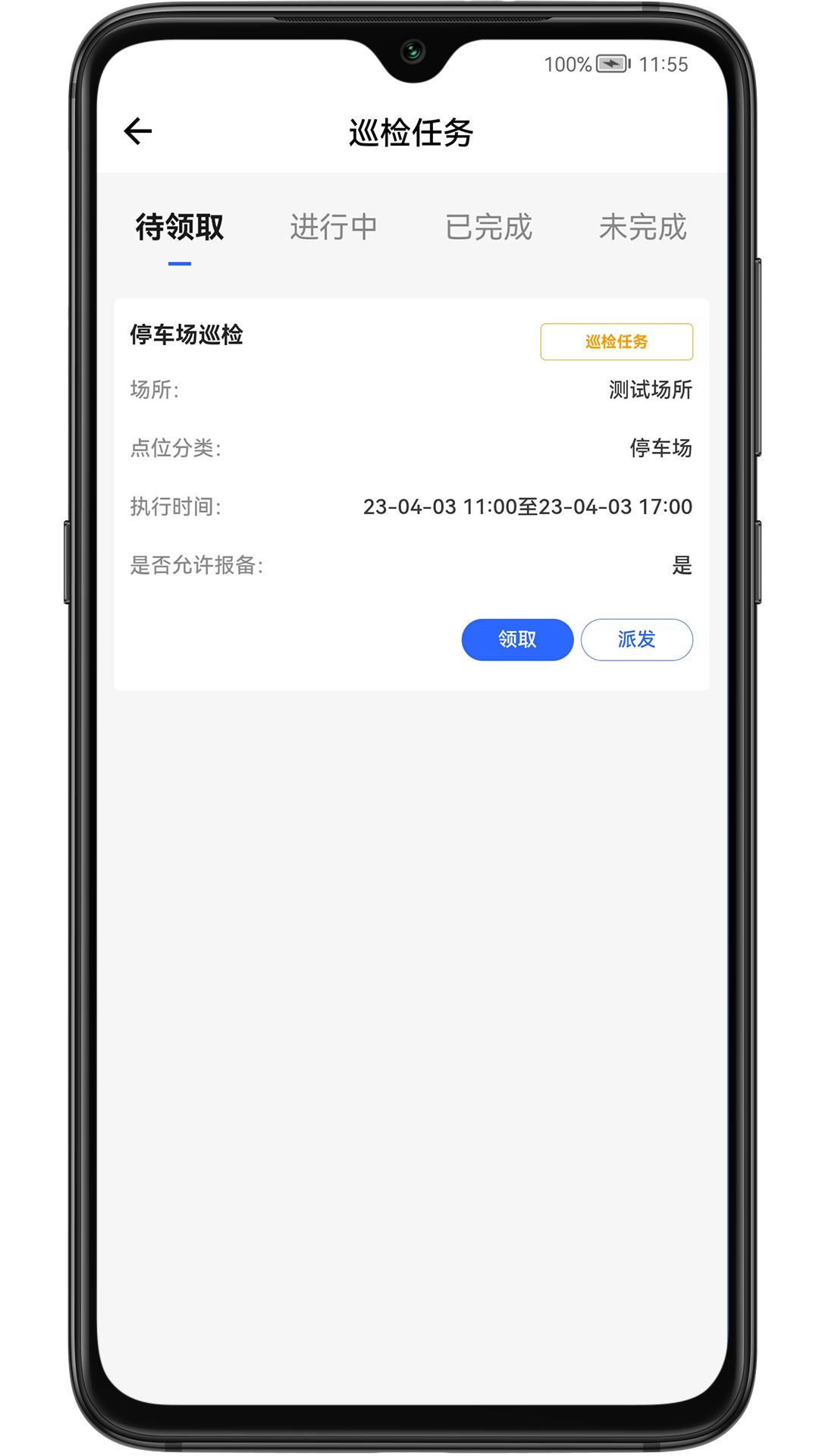
Task: Switch to the 已完成 tab
Action: click(488, 227)
